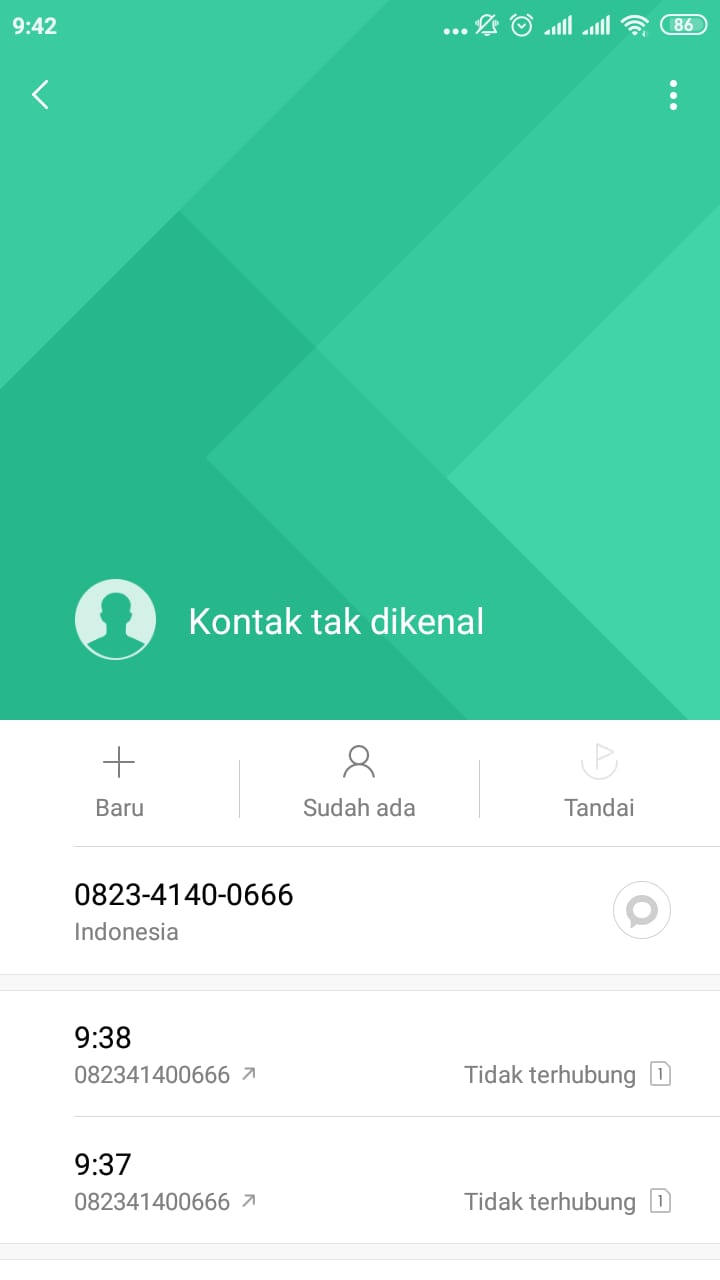720x1280 pixels.
Task: Tap Tidak terhubung on the first call
Action: coord(549,1074)
